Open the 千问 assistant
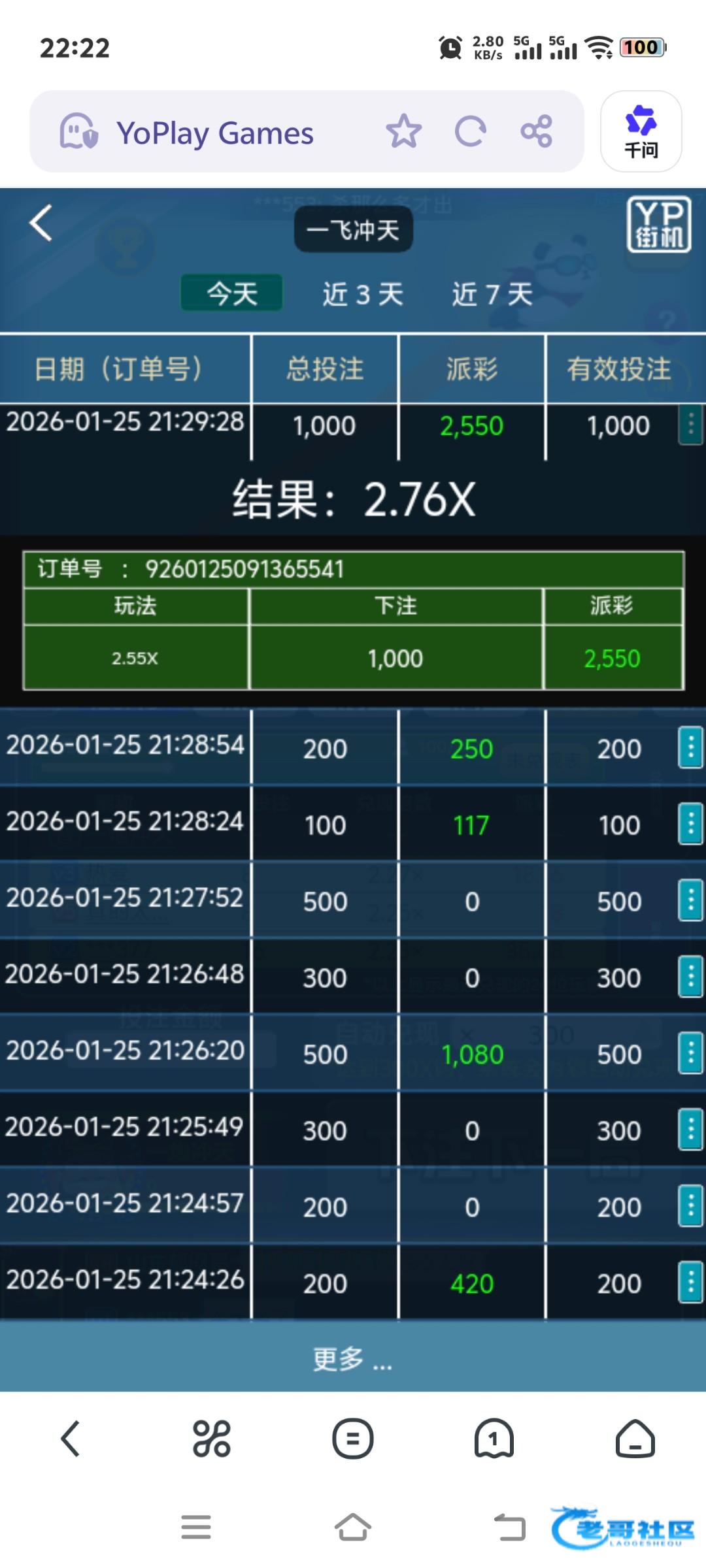Image resolution: width=706 pixels, height=1568 pixels. 641,131
